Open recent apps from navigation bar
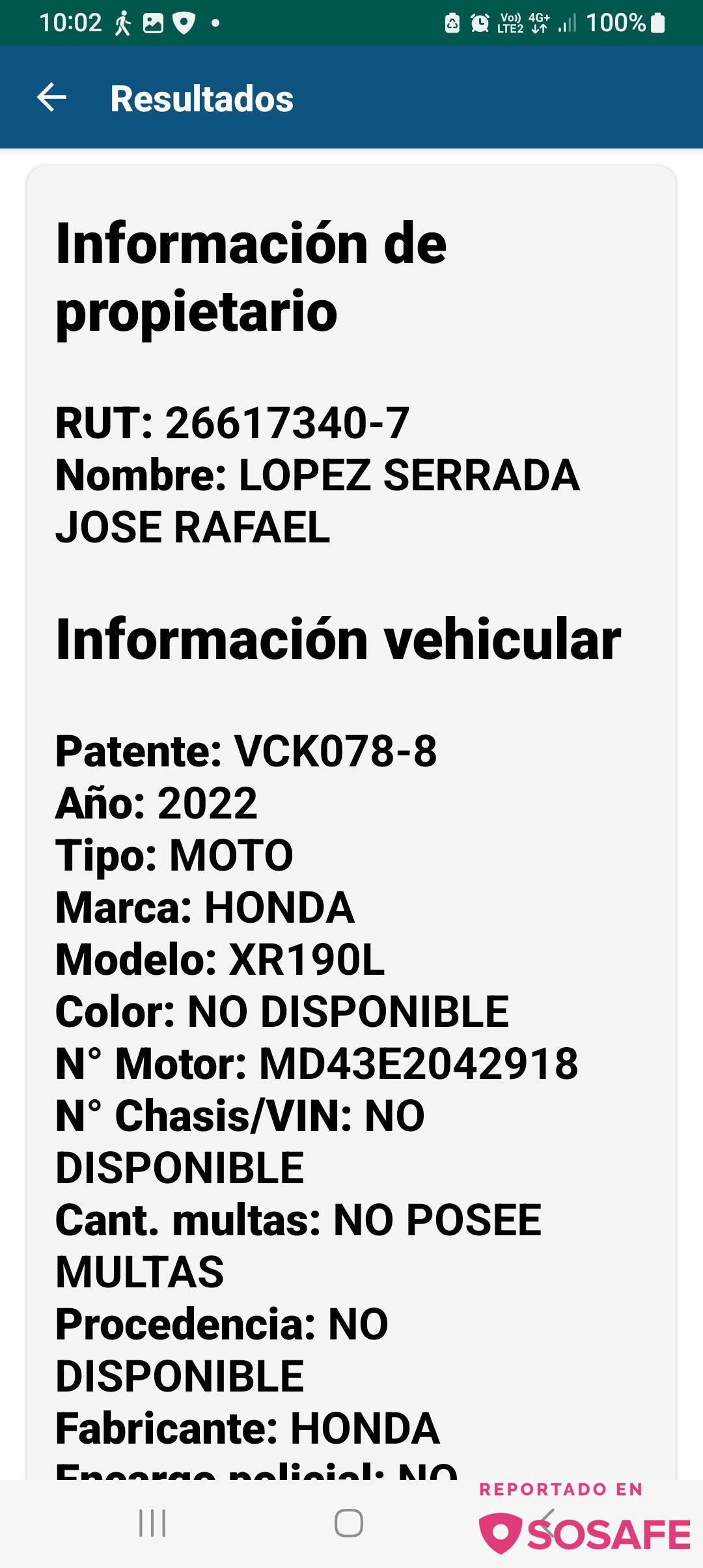 pyautogui.click(x=152, y=1522)
